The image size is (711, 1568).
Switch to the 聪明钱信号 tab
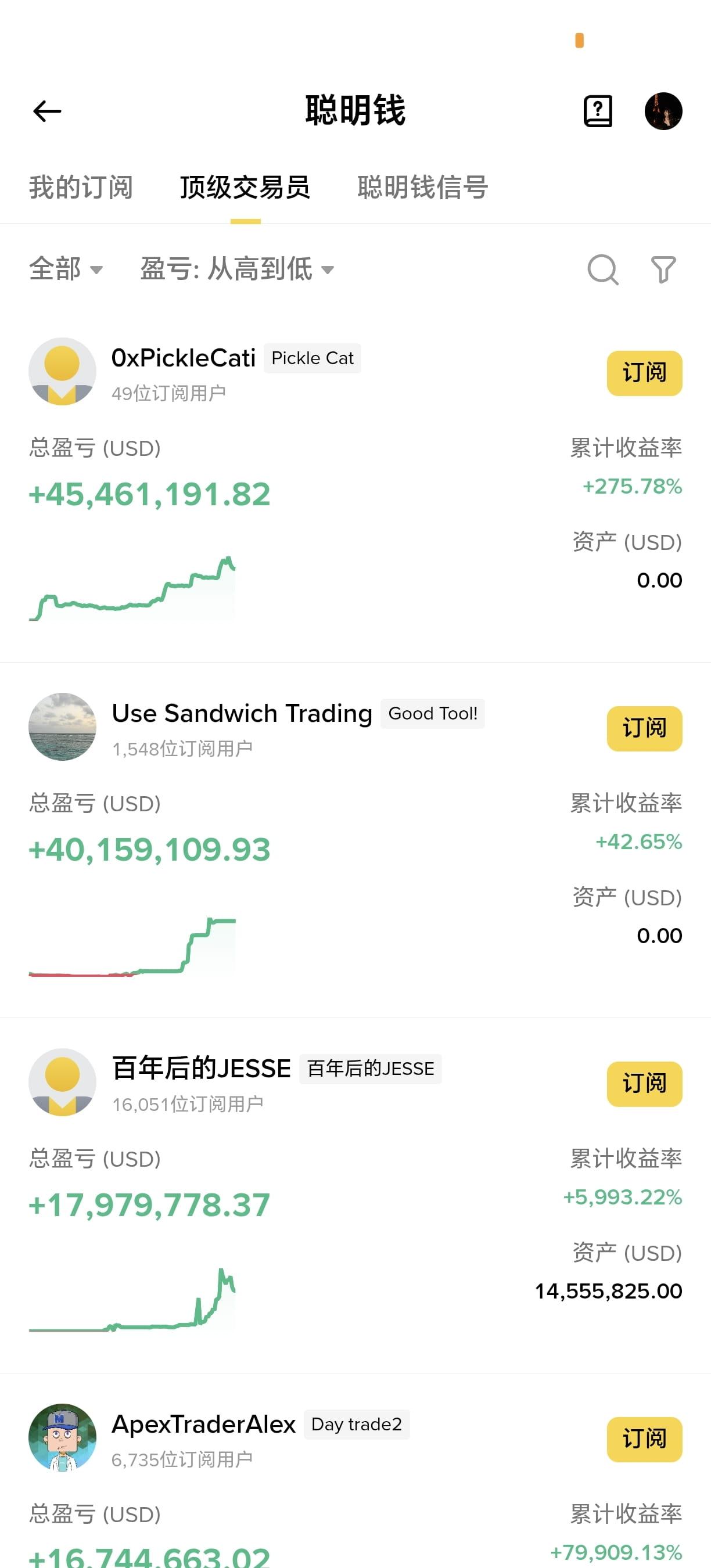422,187
